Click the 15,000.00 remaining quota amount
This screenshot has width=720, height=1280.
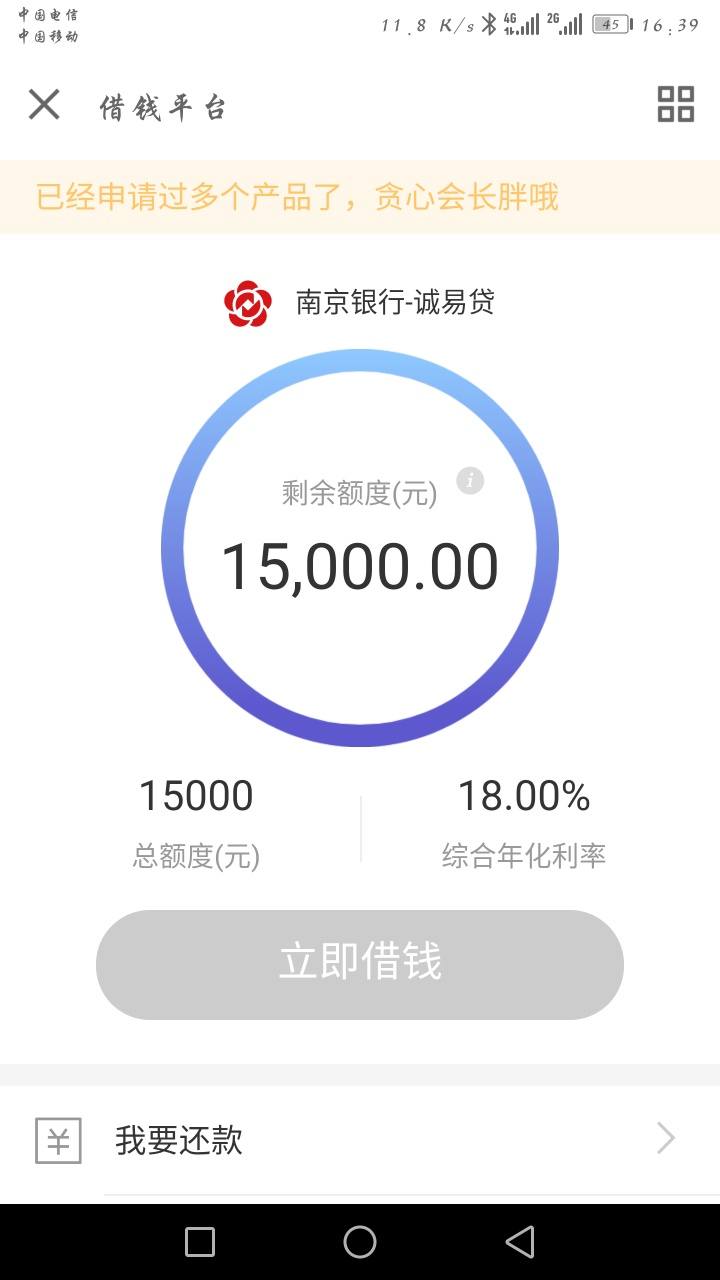coord(360,565)
